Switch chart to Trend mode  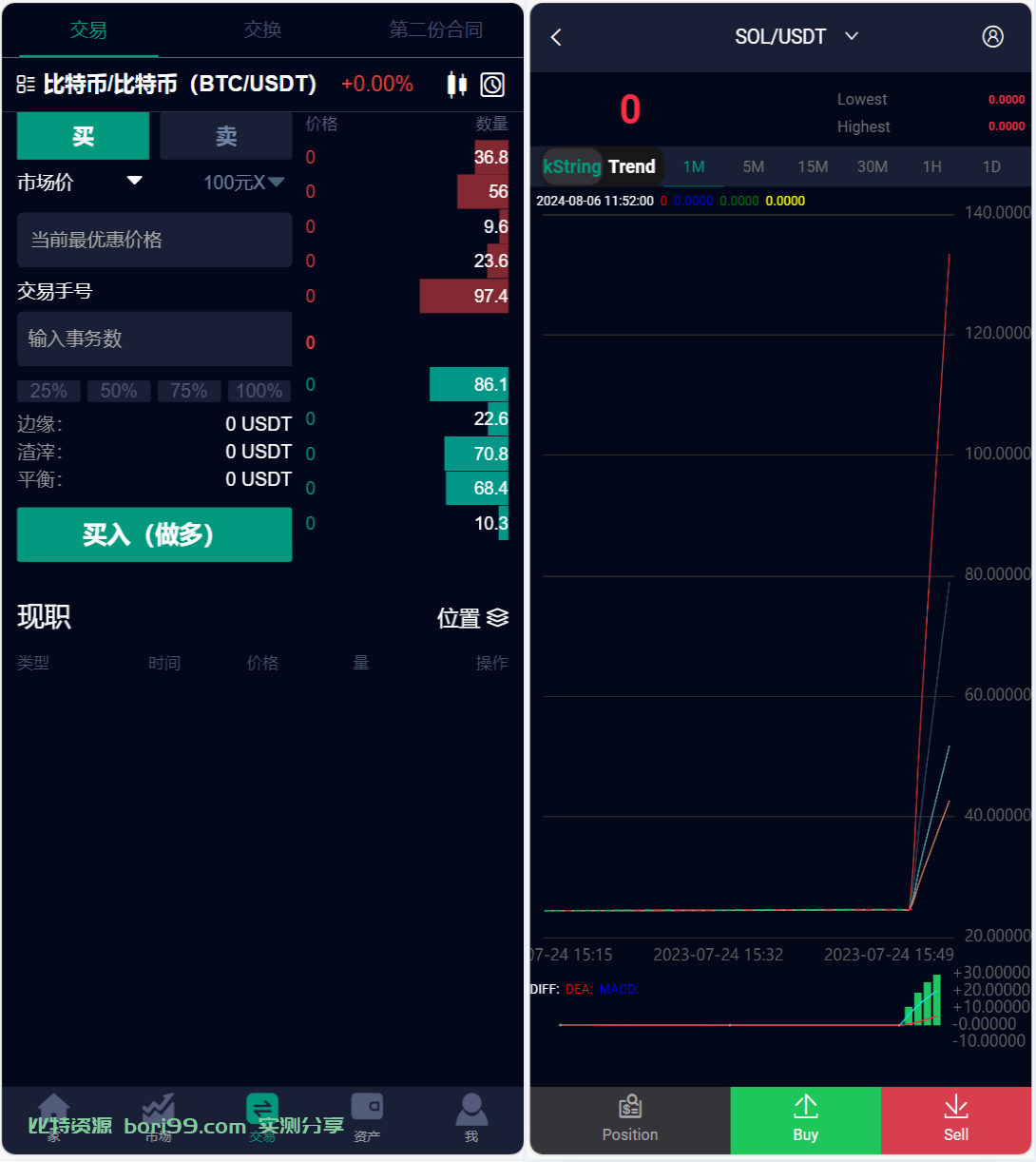[632, 166]
